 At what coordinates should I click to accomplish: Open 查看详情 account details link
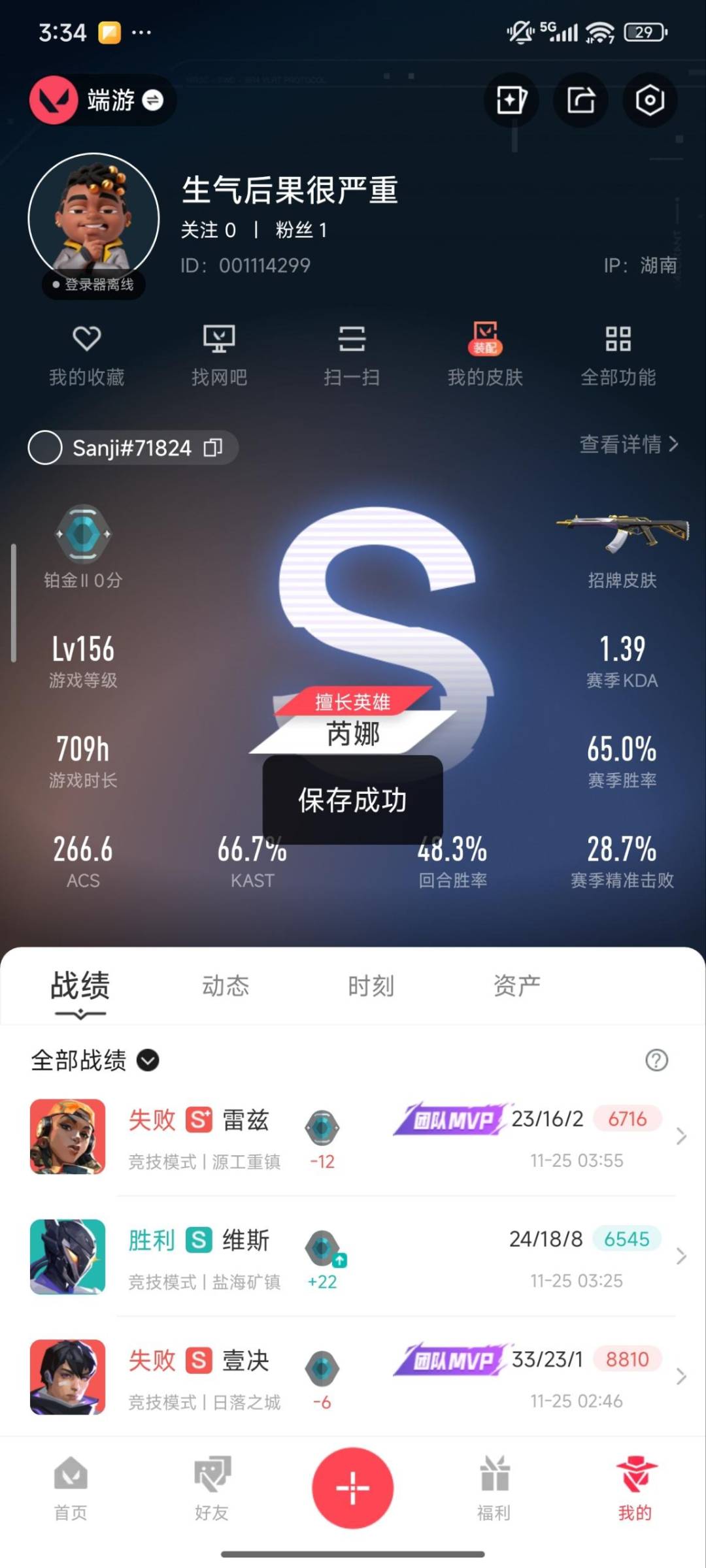point(626,444)
